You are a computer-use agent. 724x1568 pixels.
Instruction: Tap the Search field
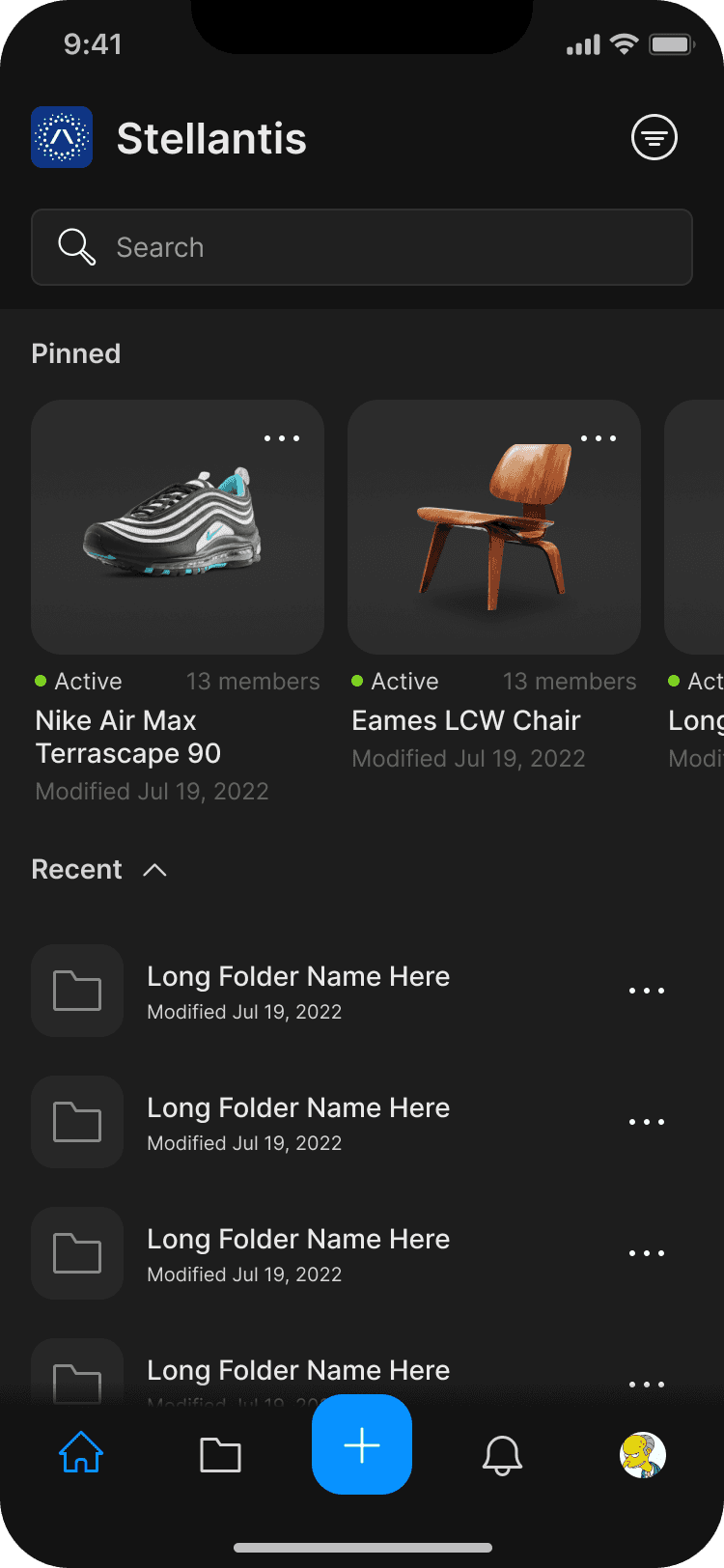click(x=362, y=247)
